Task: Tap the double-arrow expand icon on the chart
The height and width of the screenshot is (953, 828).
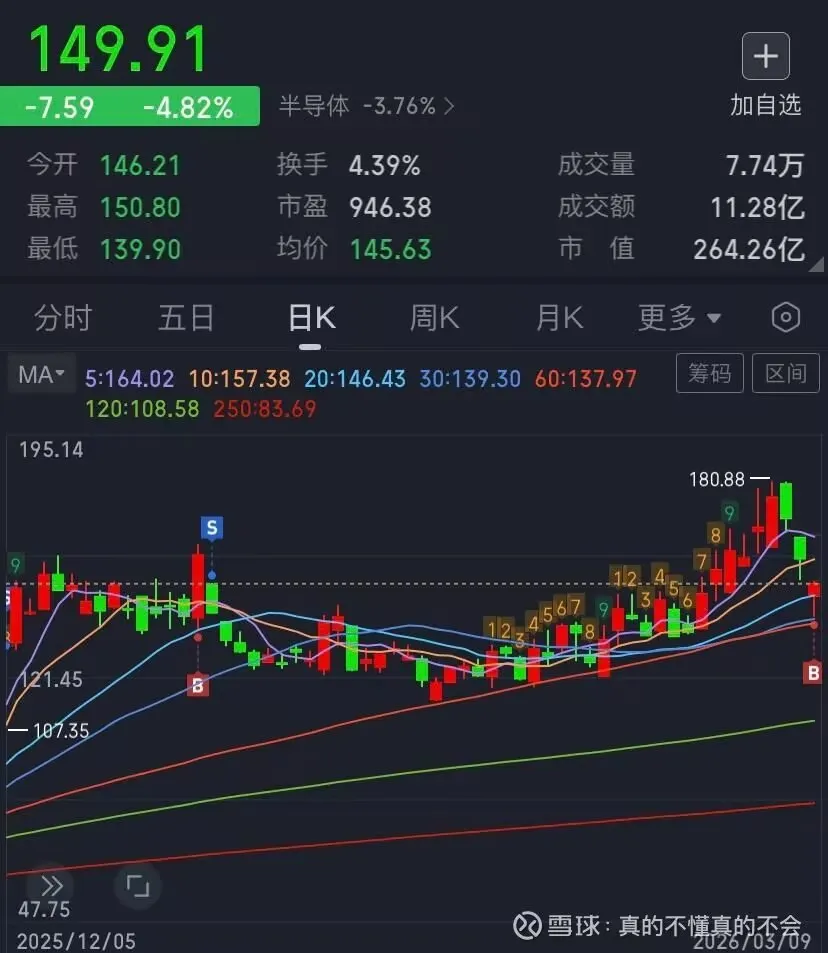Action: coord(51,886)
